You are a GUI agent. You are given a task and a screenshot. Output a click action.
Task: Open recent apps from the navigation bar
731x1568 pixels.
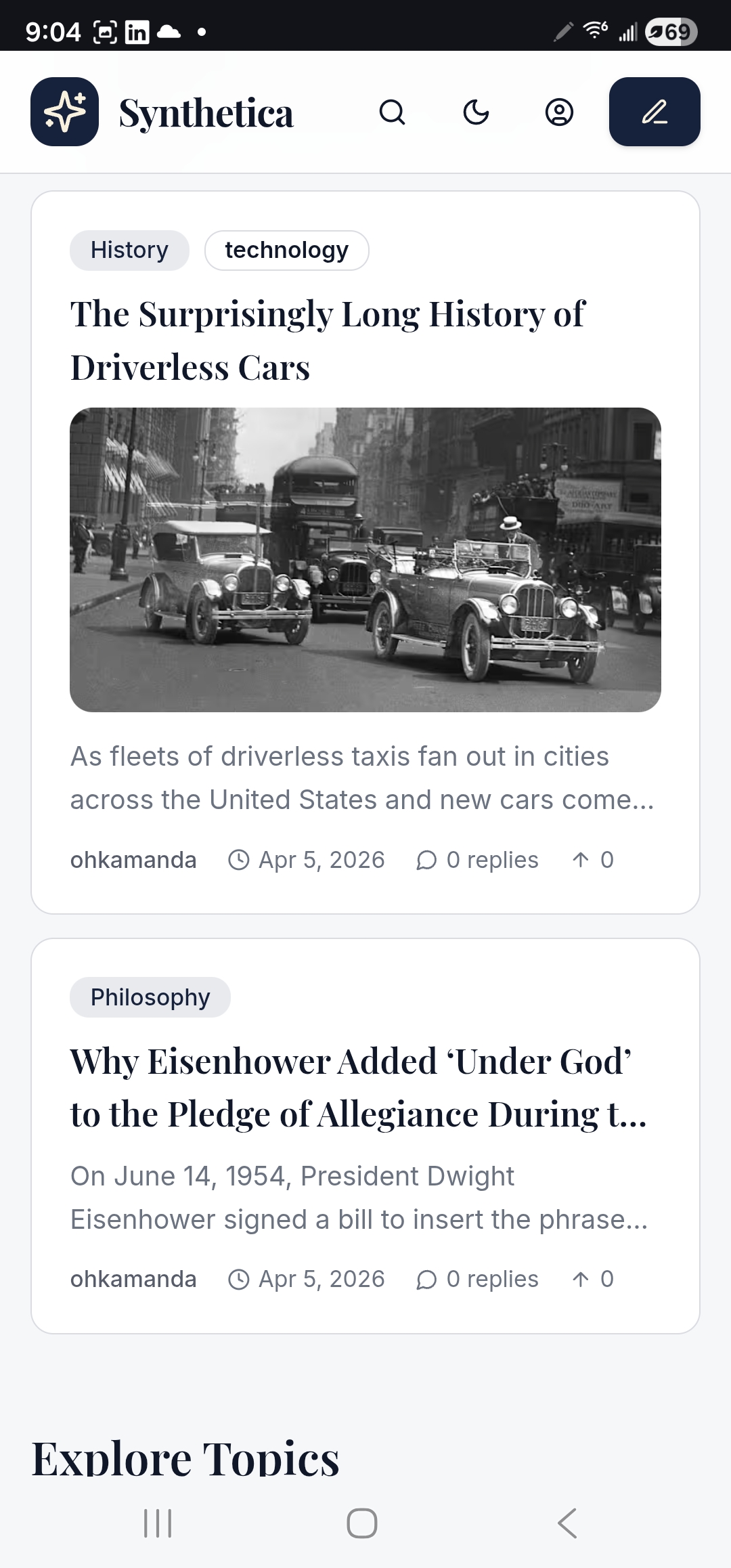[x=158, y=1523]
